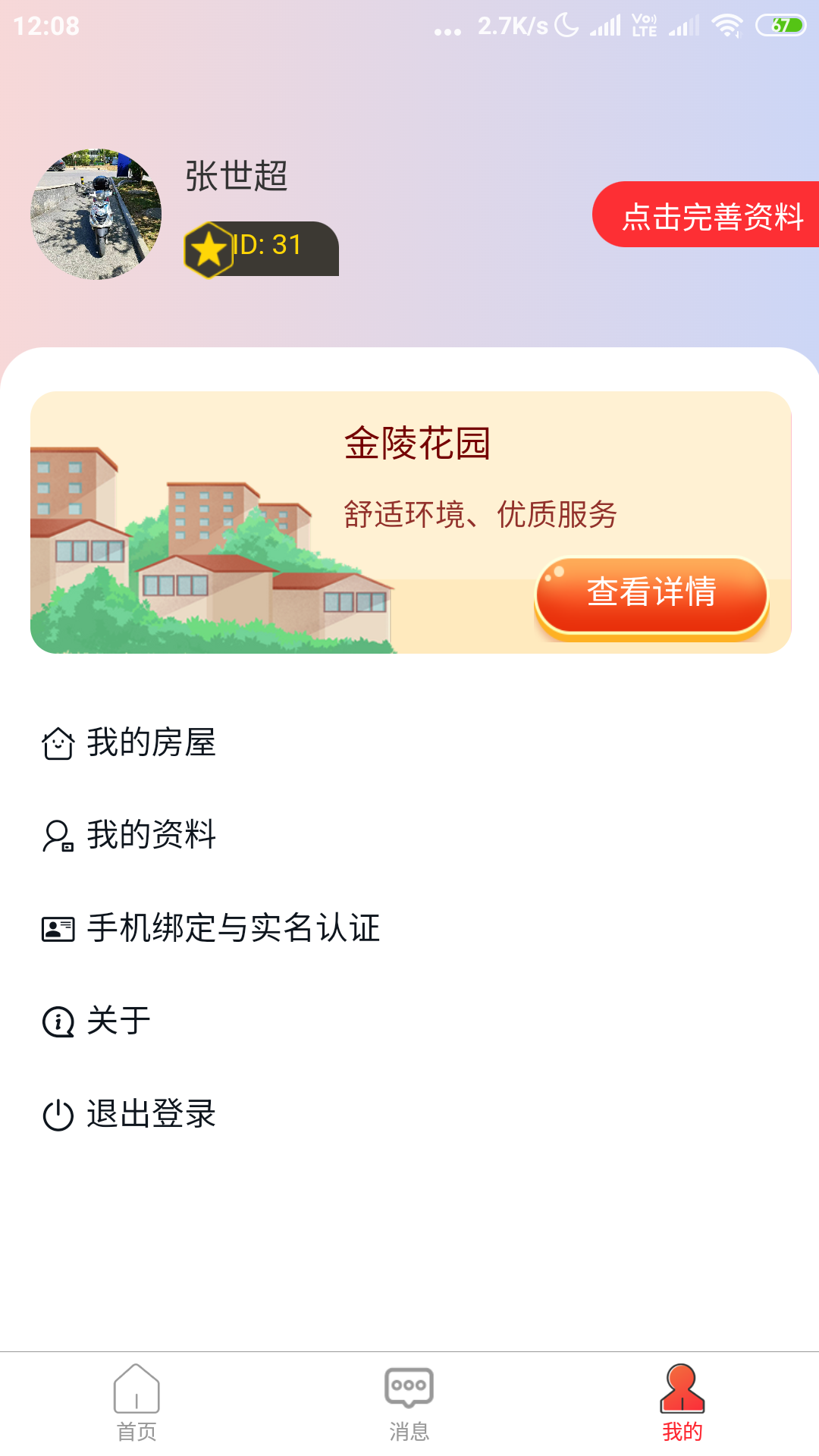This screenshot has height=1456, width=819.
Task: Tap the do-not-disturb moon icon in status bar
Action: (566, 24)
